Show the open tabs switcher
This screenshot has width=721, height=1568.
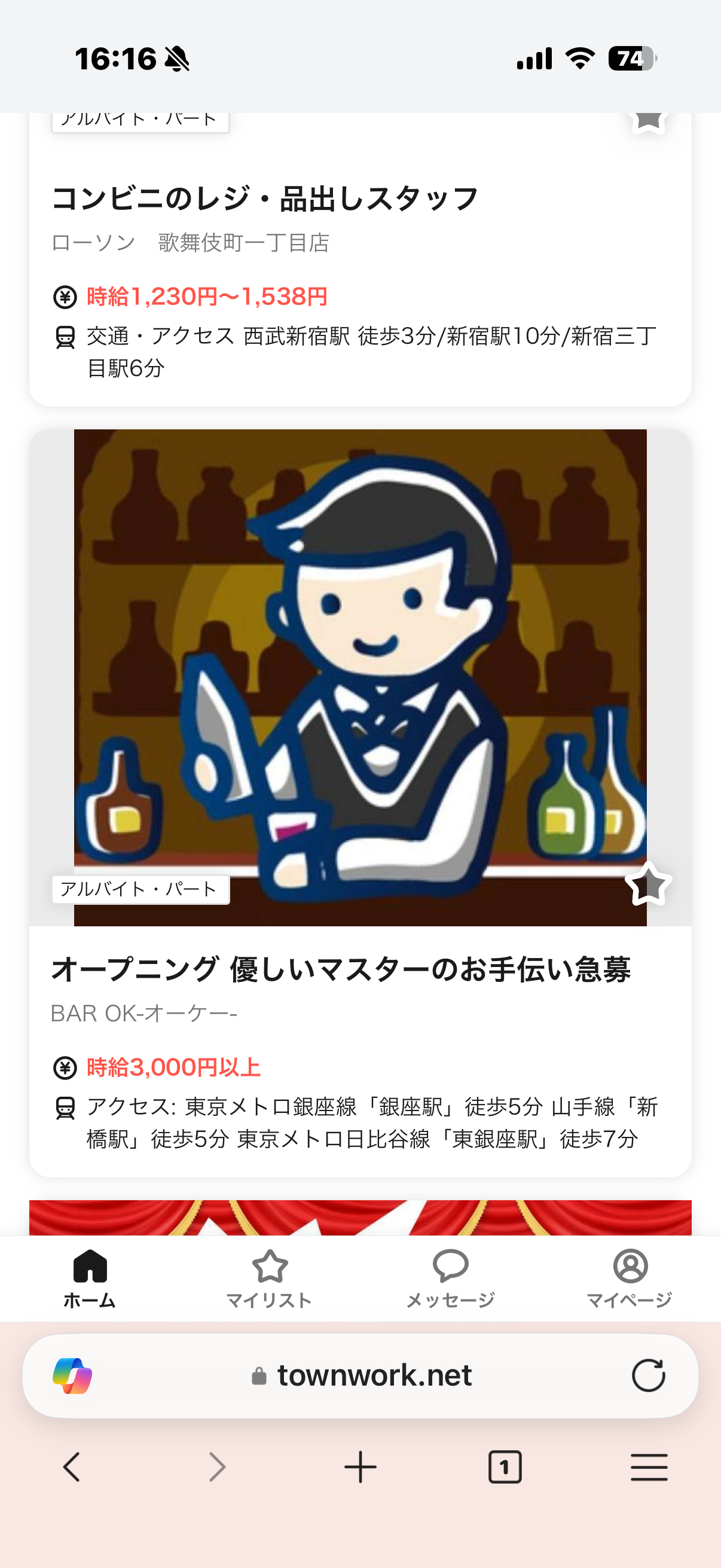(x=505, y=1467)
